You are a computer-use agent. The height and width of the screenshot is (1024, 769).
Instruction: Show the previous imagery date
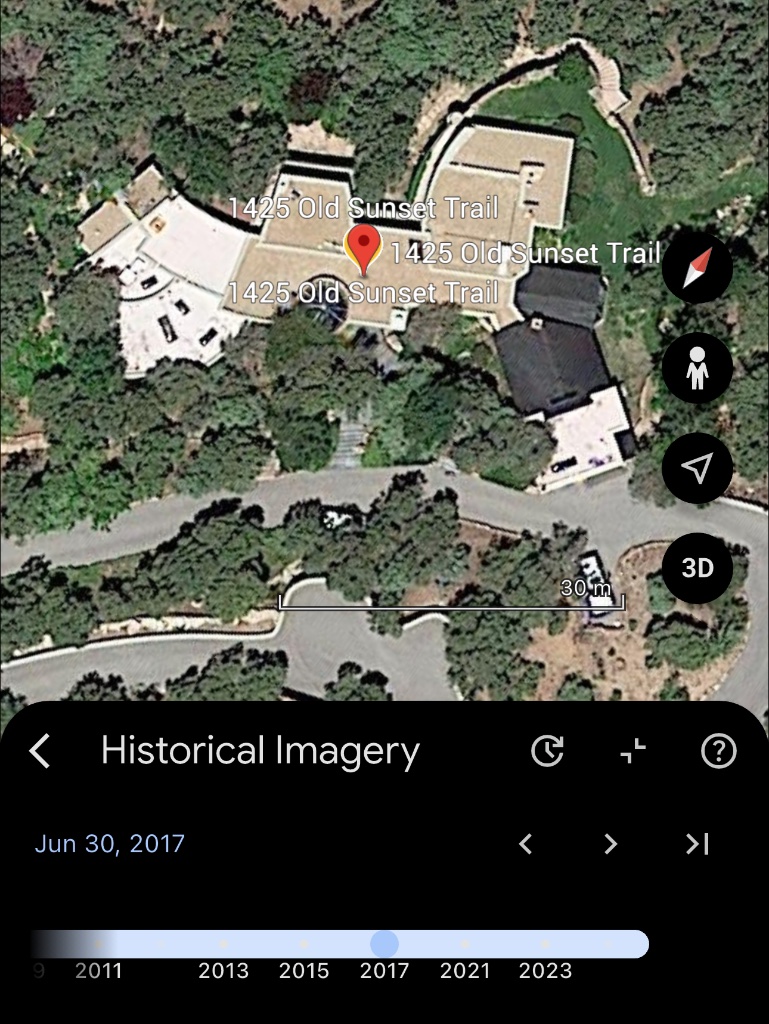coord(526,844)
